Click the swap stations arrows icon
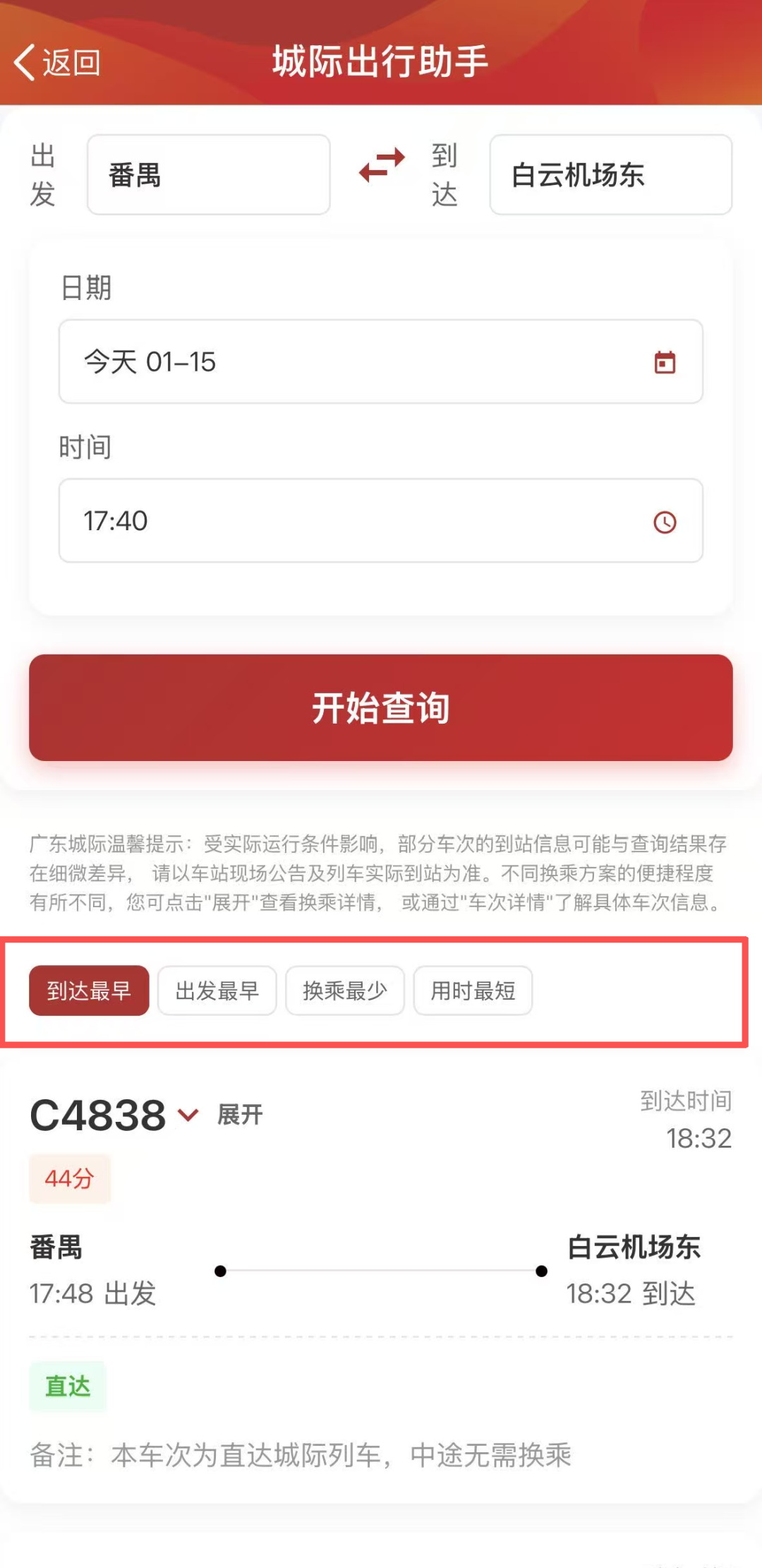The image size is (762, 1568). [x=381, y=164]
